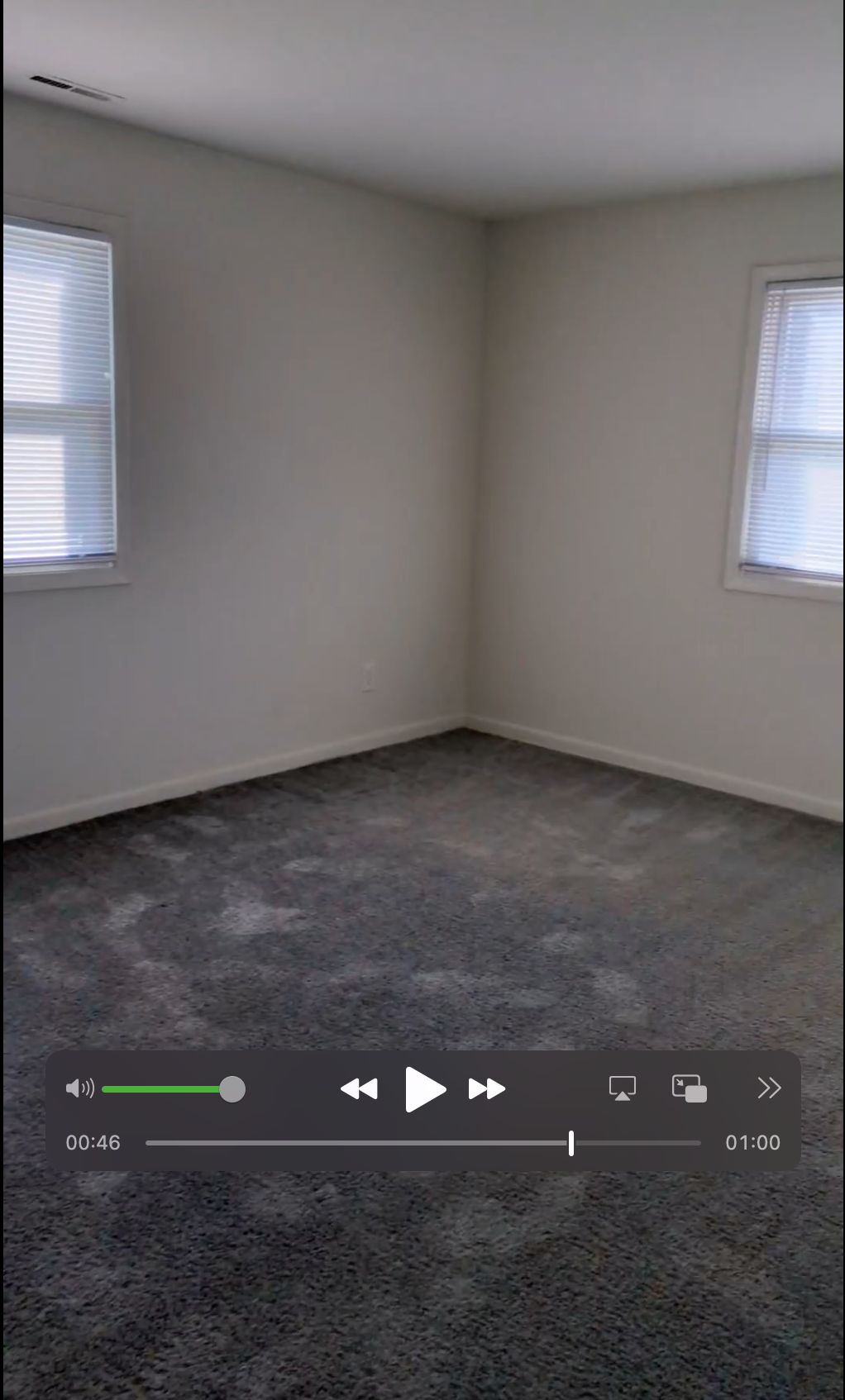Screen dimensions: 845x1400
Task: Enable picture-in-picture mode
Action: [x=689, y=1088]
